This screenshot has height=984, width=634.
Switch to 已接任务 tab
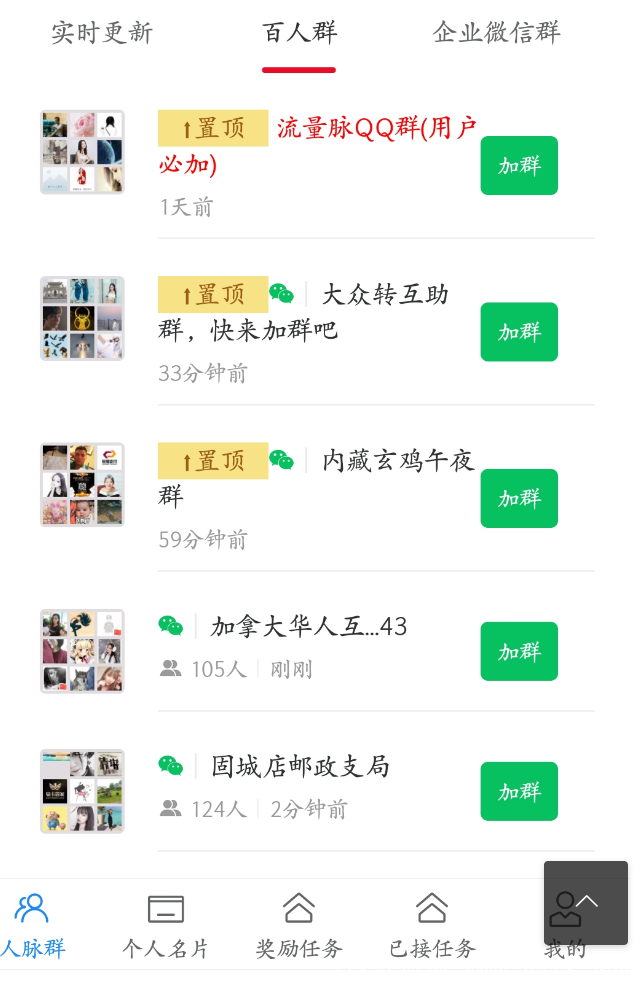coord(432,926)
